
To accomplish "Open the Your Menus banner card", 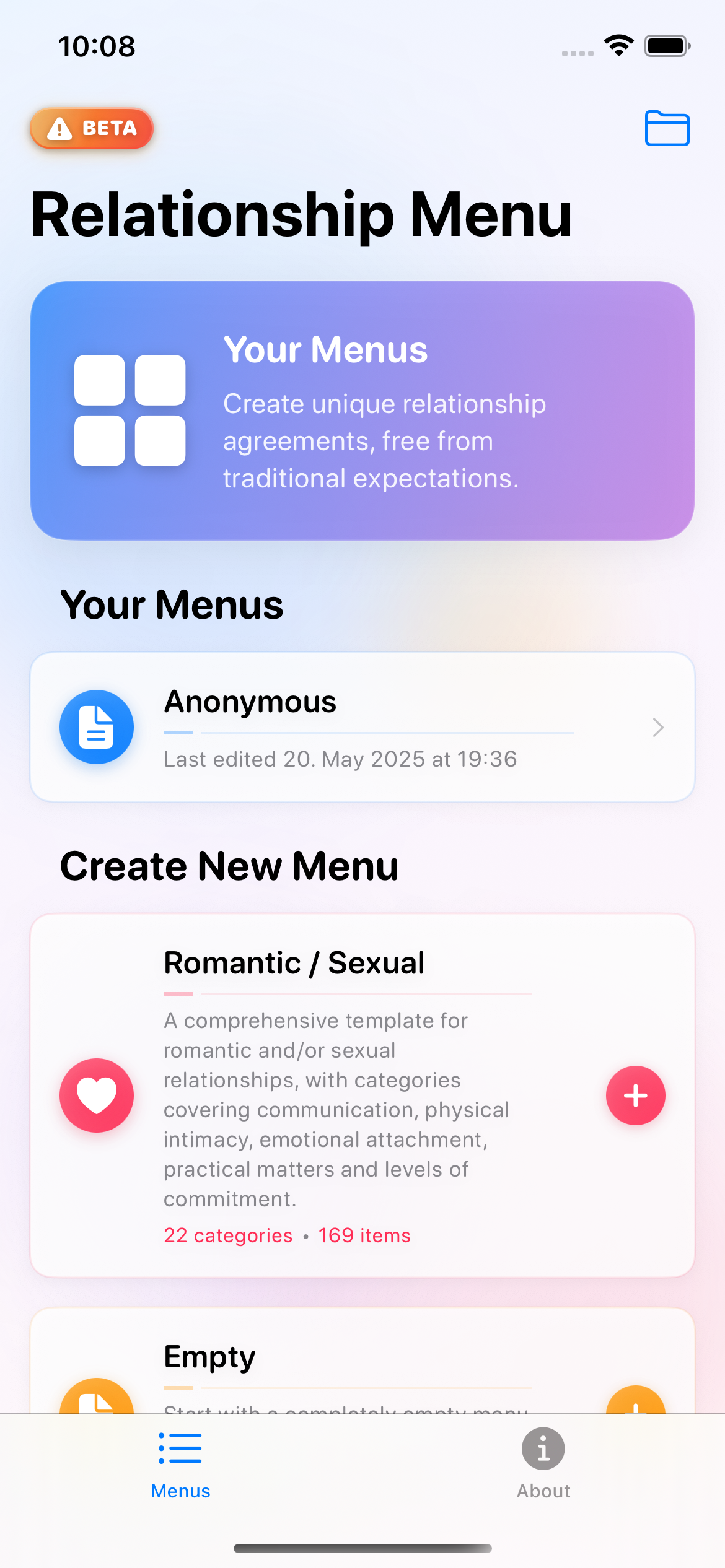I will point(362,411).
